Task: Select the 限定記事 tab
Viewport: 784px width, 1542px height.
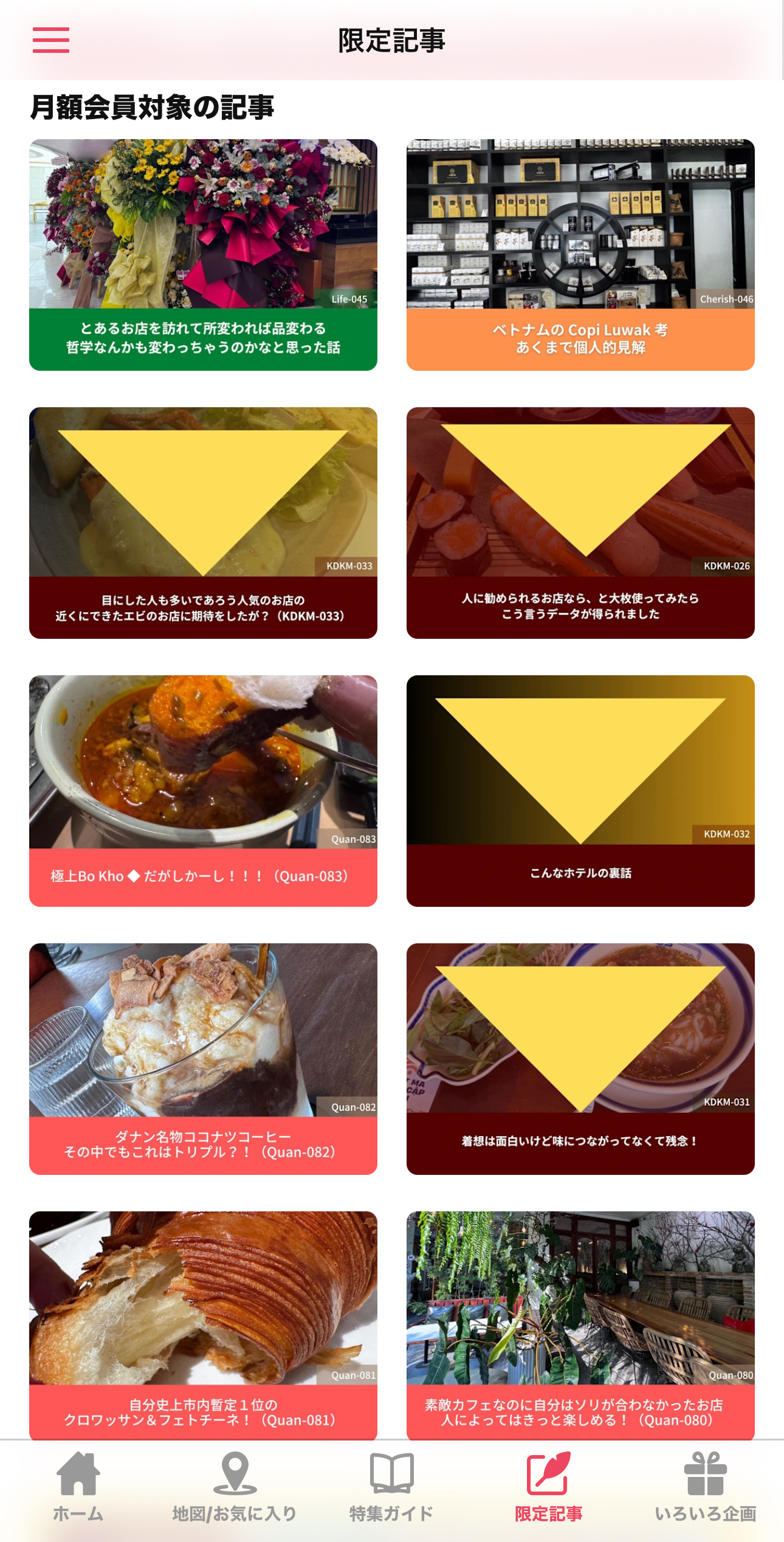Action: point(548,1487)
